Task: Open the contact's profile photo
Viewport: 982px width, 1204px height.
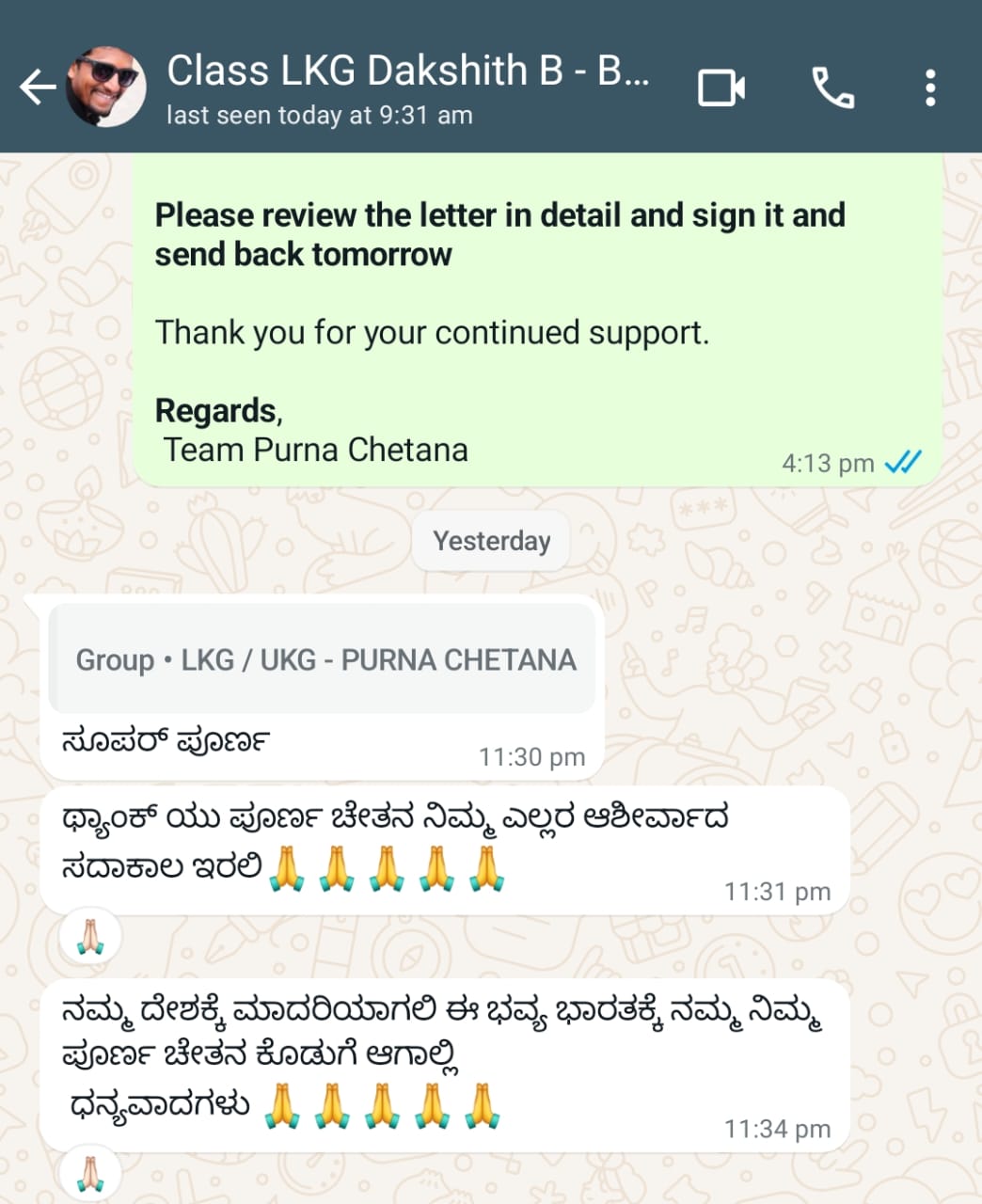Action: click(106, 87)
